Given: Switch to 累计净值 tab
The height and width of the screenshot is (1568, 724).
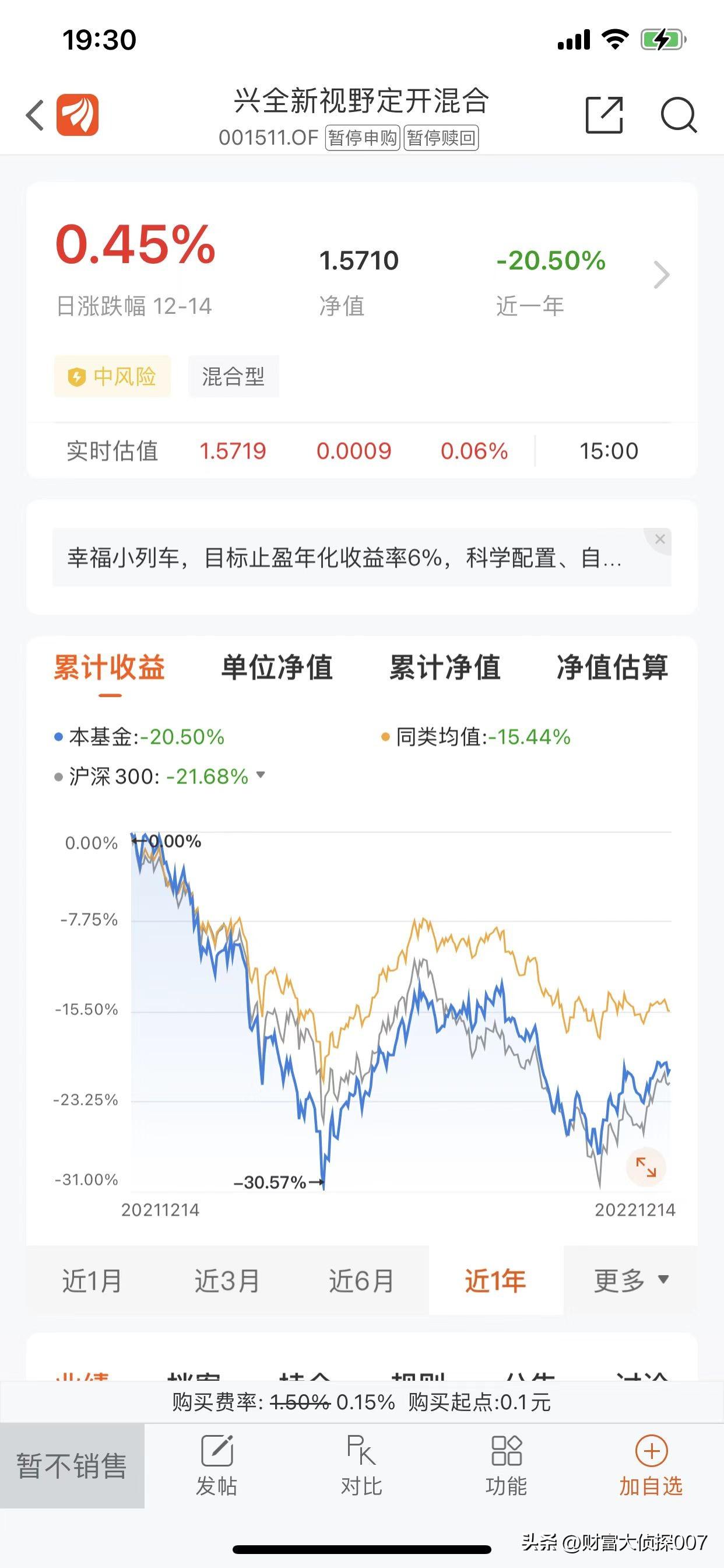Looking at the screenshot, I should 445,667.
